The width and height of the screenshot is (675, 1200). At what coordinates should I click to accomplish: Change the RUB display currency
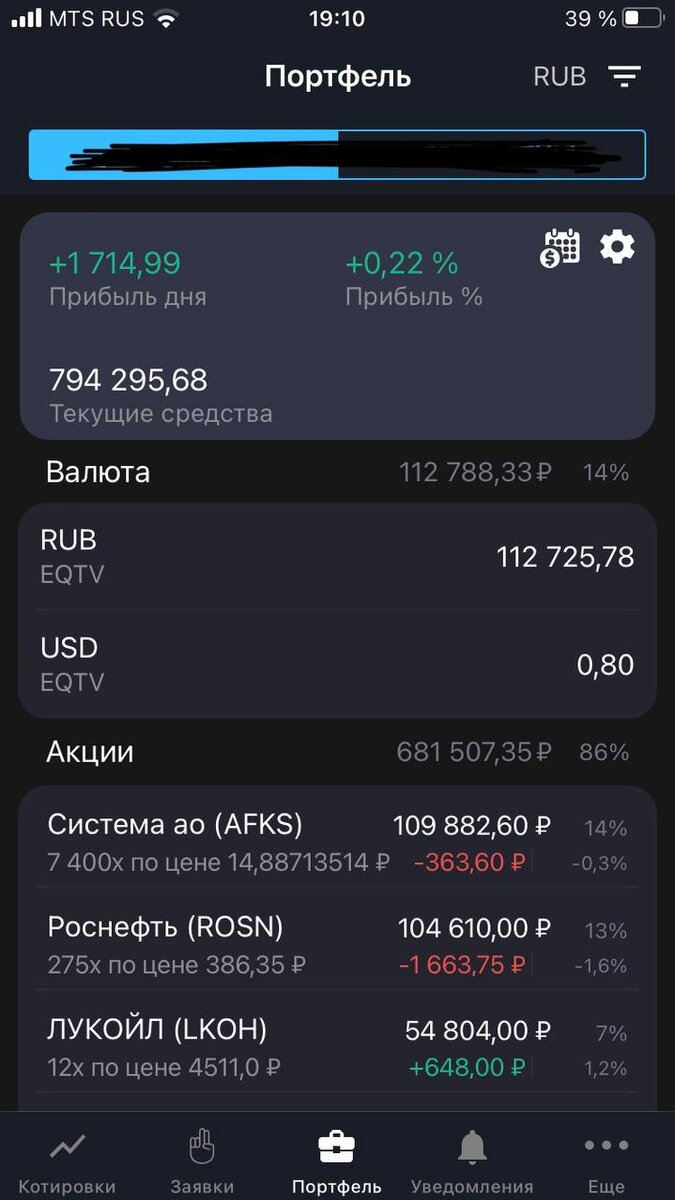pos(560,77)
